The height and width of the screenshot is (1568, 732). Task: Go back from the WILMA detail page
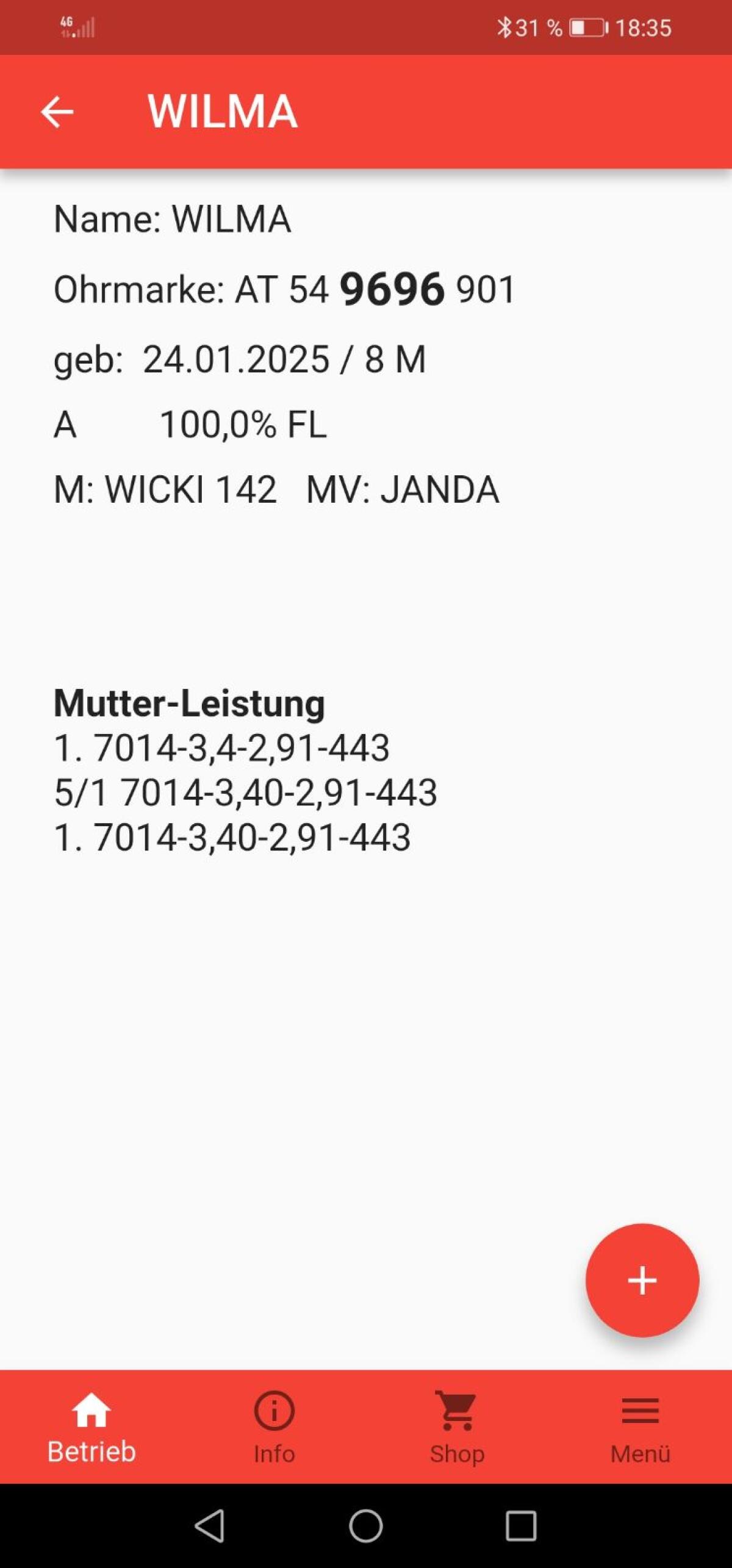[x=57, y=112]
